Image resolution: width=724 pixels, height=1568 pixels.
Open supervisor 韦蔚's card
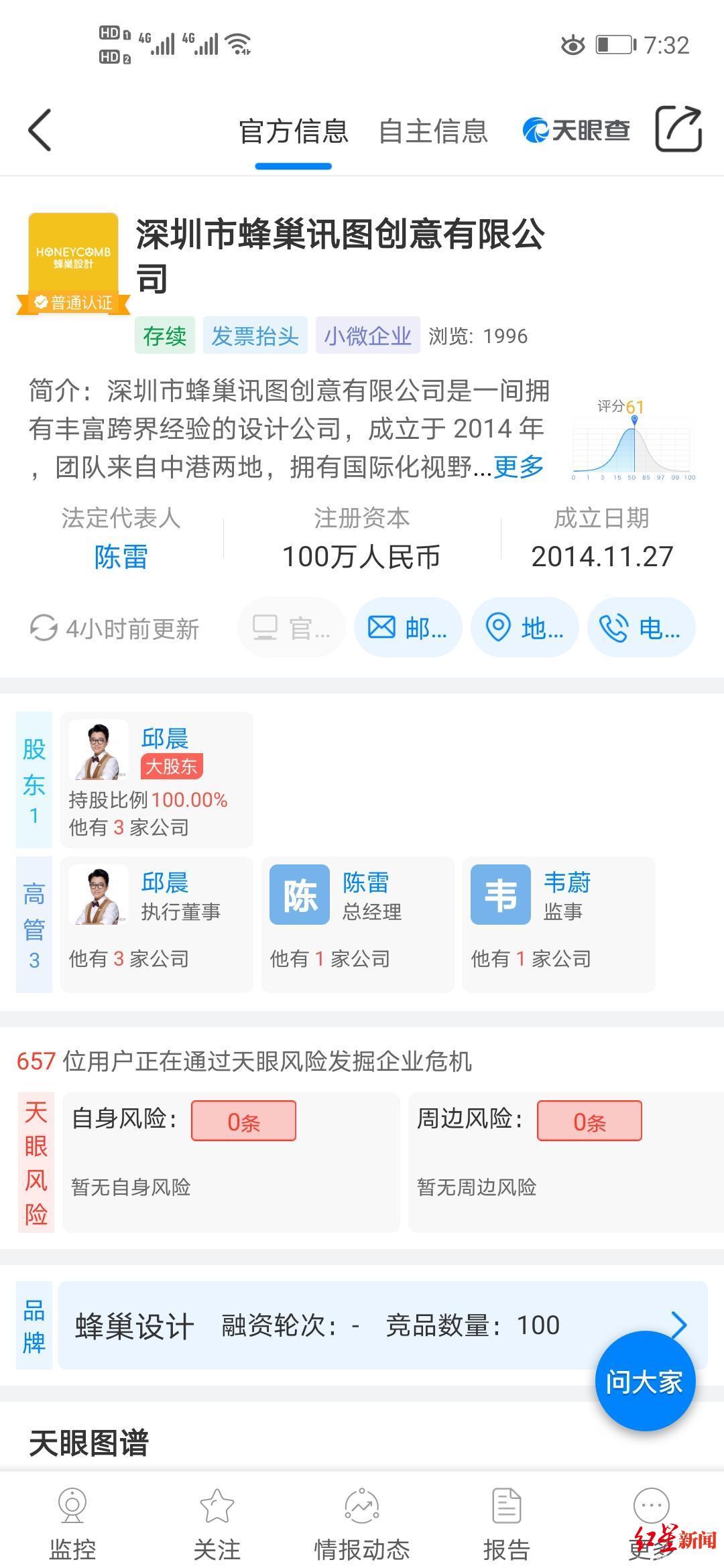pyautogui.click(x=558, y=925)
